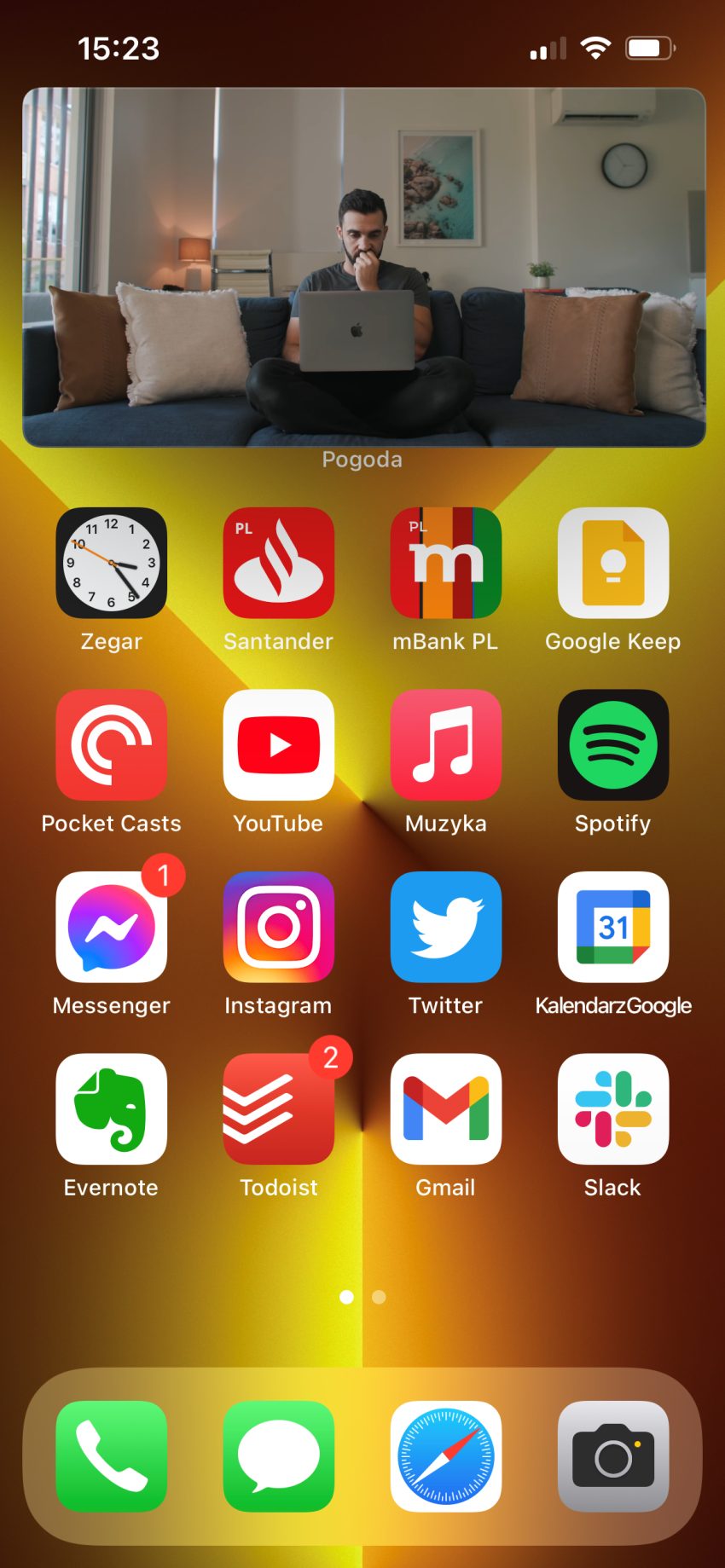Open Evernote
Image resolution: width=725 pixels, height=1568 pixels.
[111, 1108]
